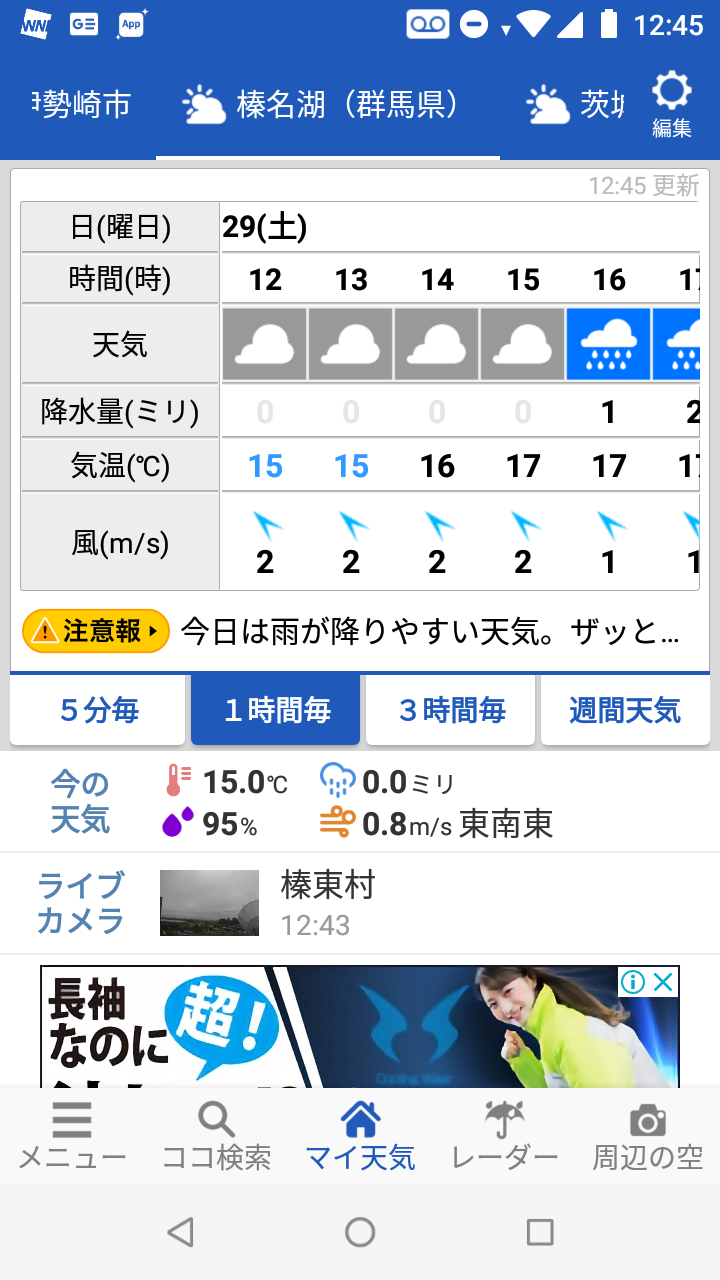View 周辺の空 nearby sky photos
This screenshot has height=1280, width=720.
tap(648, 1136)
